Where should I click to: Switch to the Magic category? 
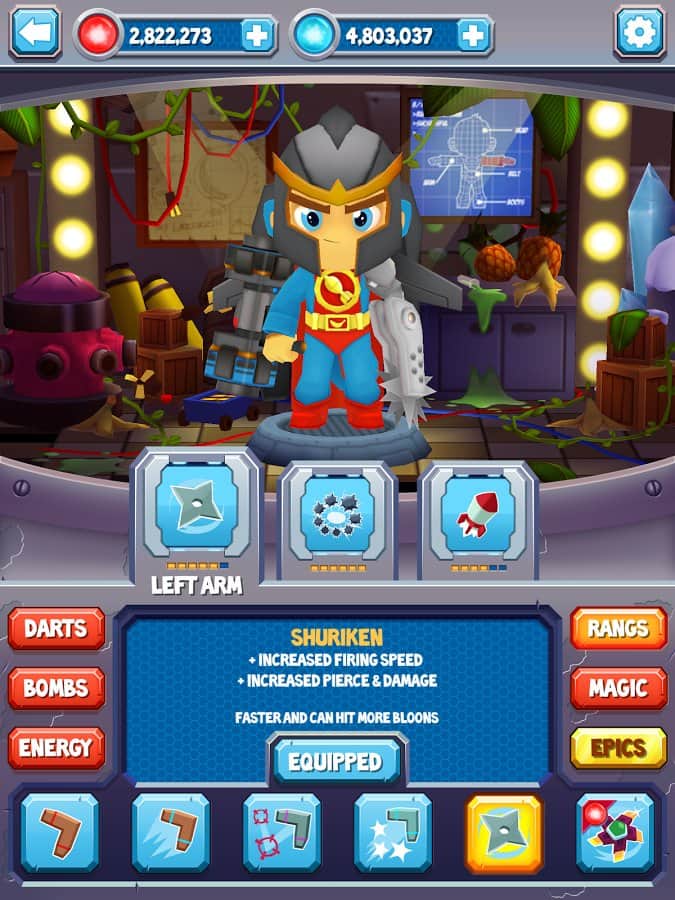coord(618,688)
